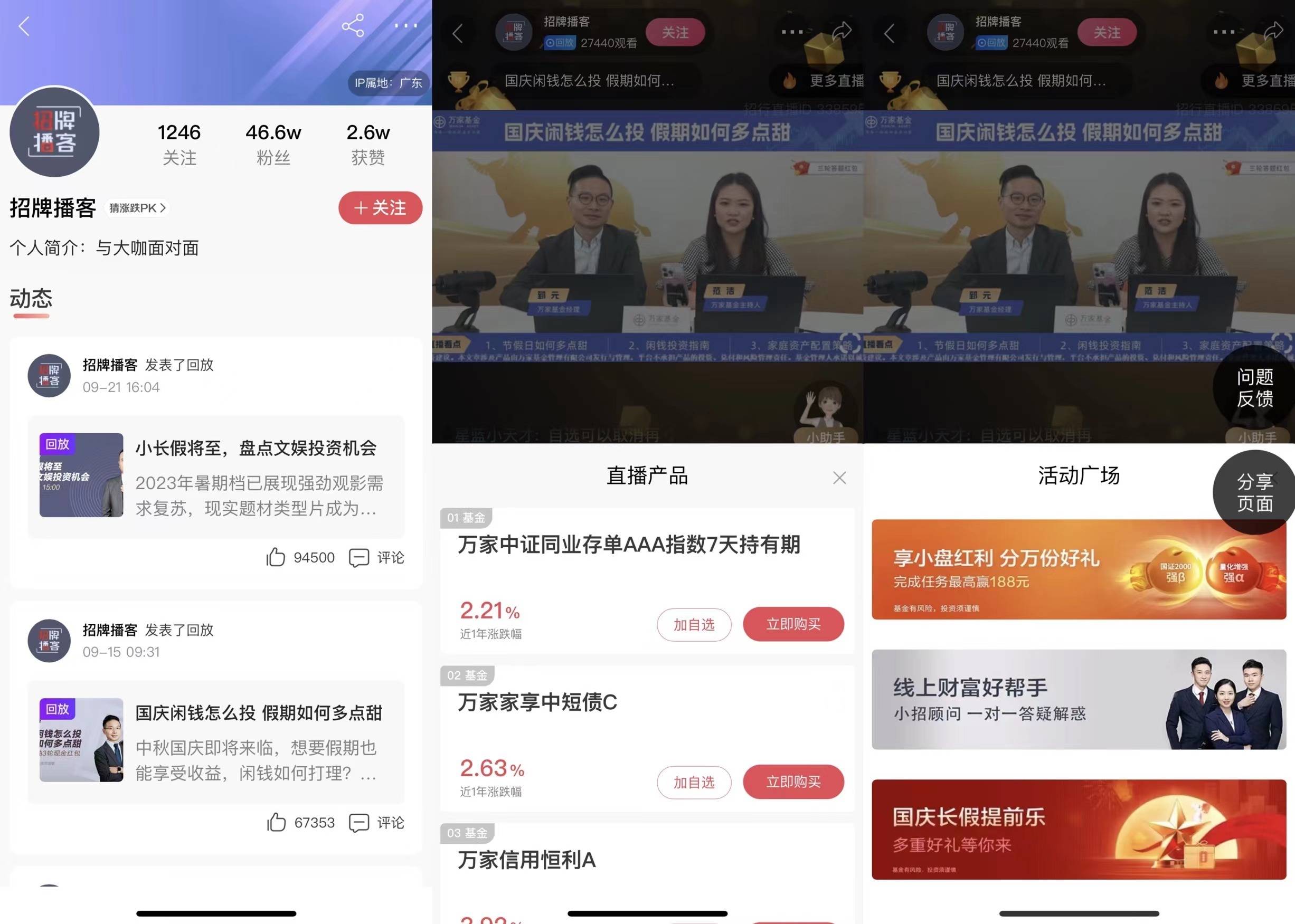Like the post with 94500 likes
Viewport: 1295px width, 924px height.
(x=276, y=558)
